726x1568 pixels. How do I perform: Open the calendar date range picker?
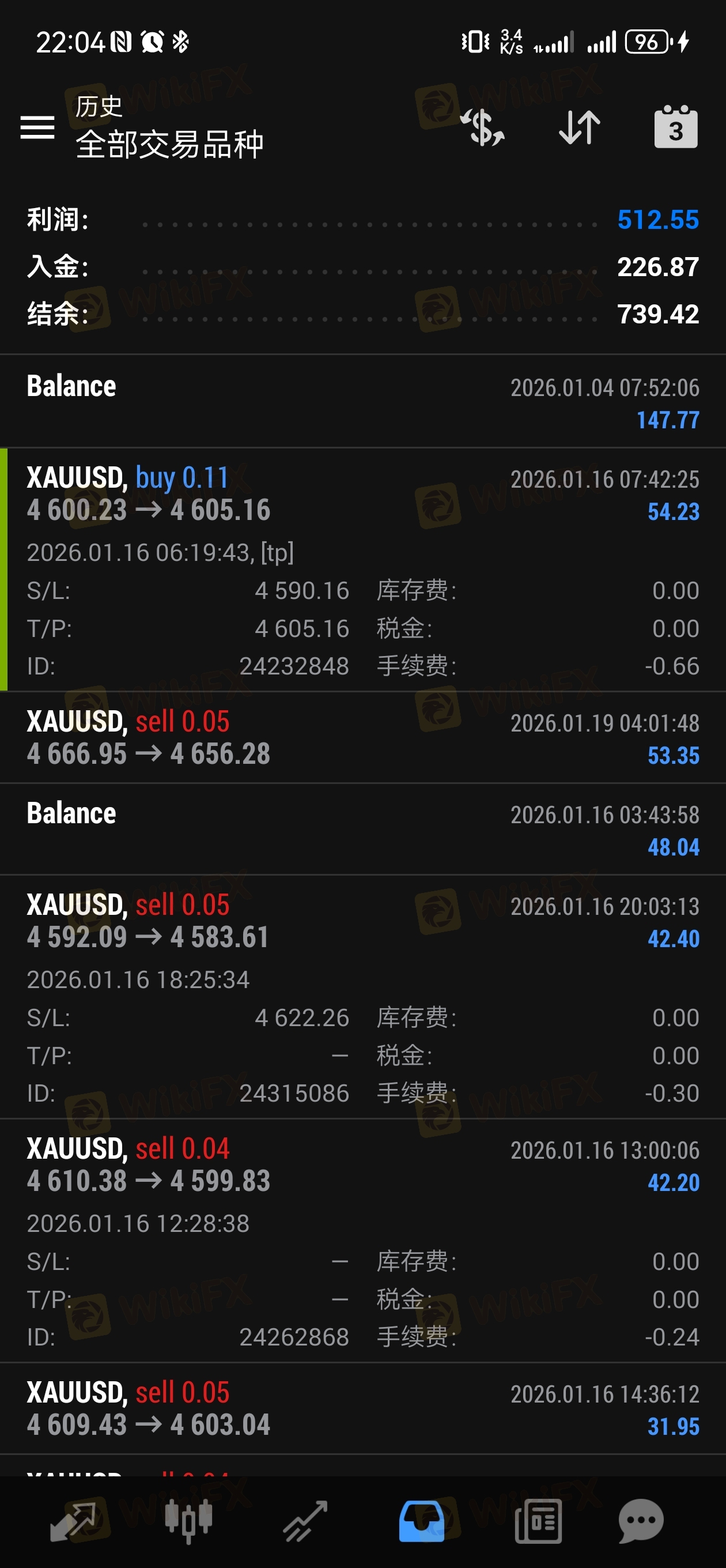[675, 127]
